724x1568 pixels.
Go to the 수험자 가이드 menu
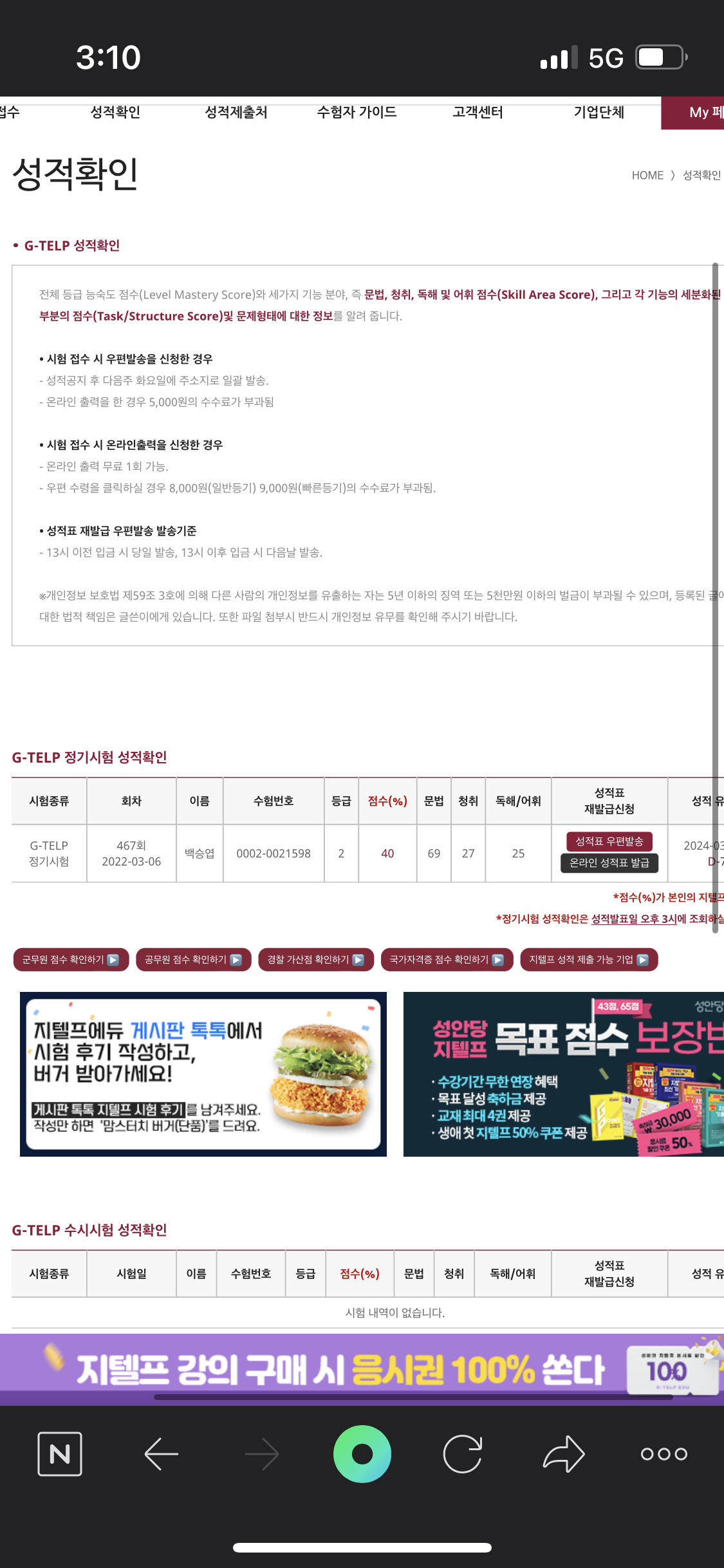[x=357, y=112]
